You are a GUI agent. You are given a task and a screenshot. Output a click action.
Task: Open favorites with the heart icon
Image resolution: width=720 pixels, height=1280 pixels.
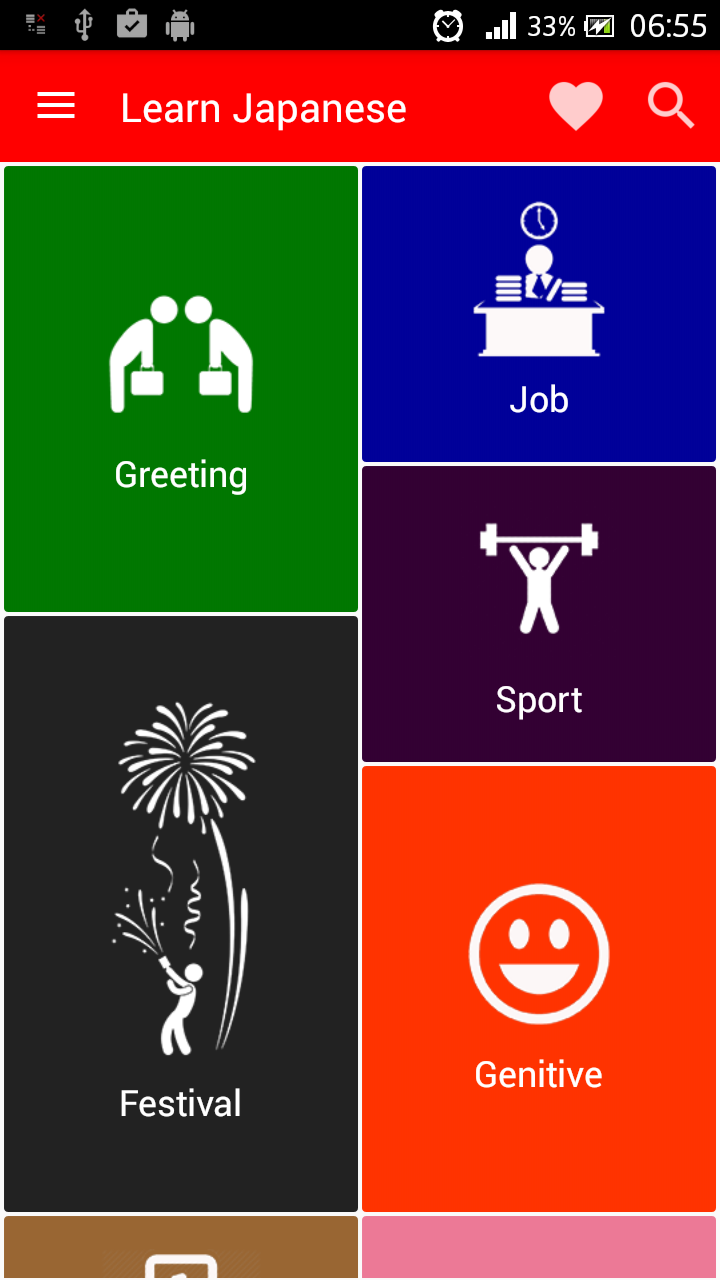576,106
